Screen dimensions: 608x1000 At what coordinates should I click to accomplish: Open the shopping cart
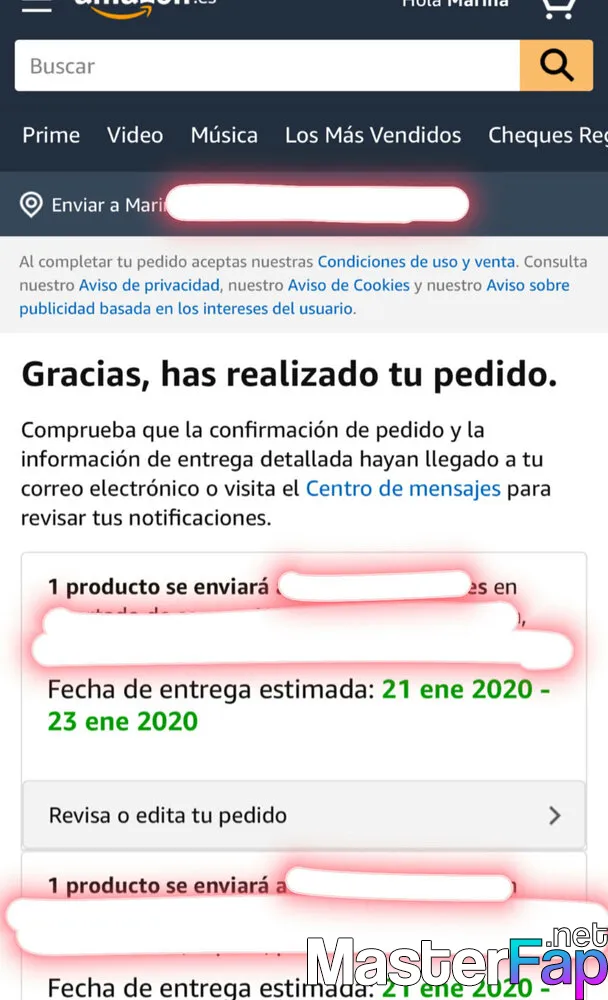(x=558, y=8)
